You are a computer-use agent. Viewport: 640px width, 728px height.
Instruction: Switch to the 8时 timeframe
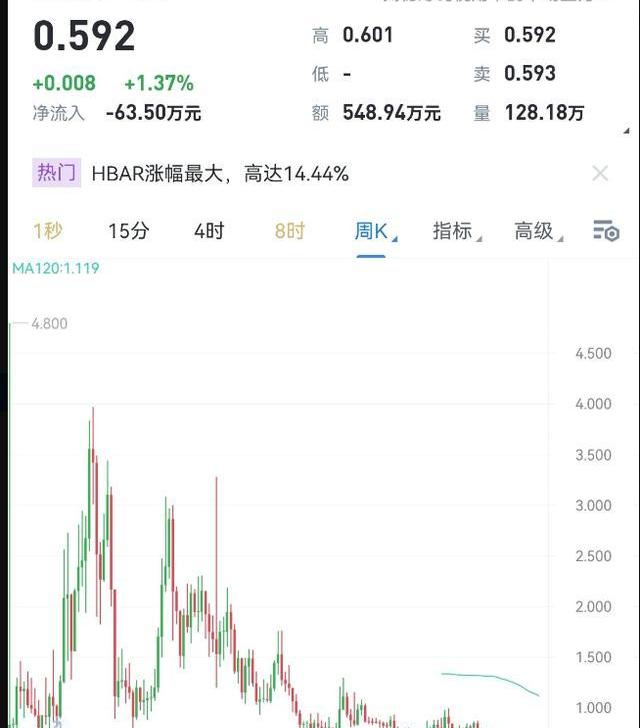(290, 232)
